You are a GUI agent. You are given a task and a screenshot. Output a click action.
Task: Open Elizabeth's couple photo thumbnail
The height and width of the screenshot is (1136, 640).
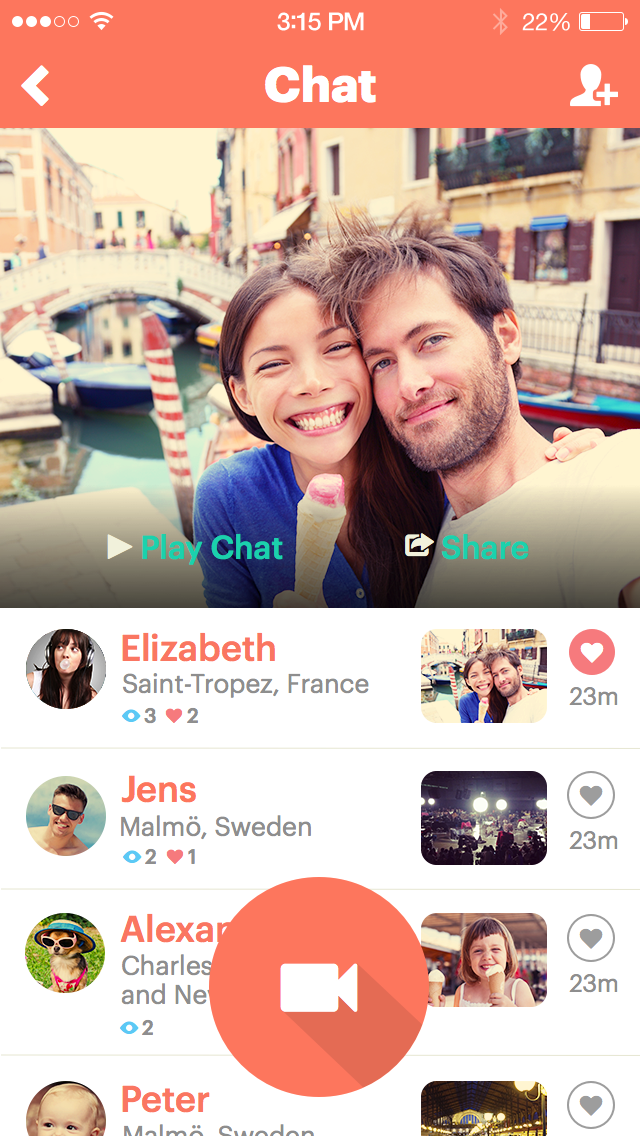click(484, 676)
